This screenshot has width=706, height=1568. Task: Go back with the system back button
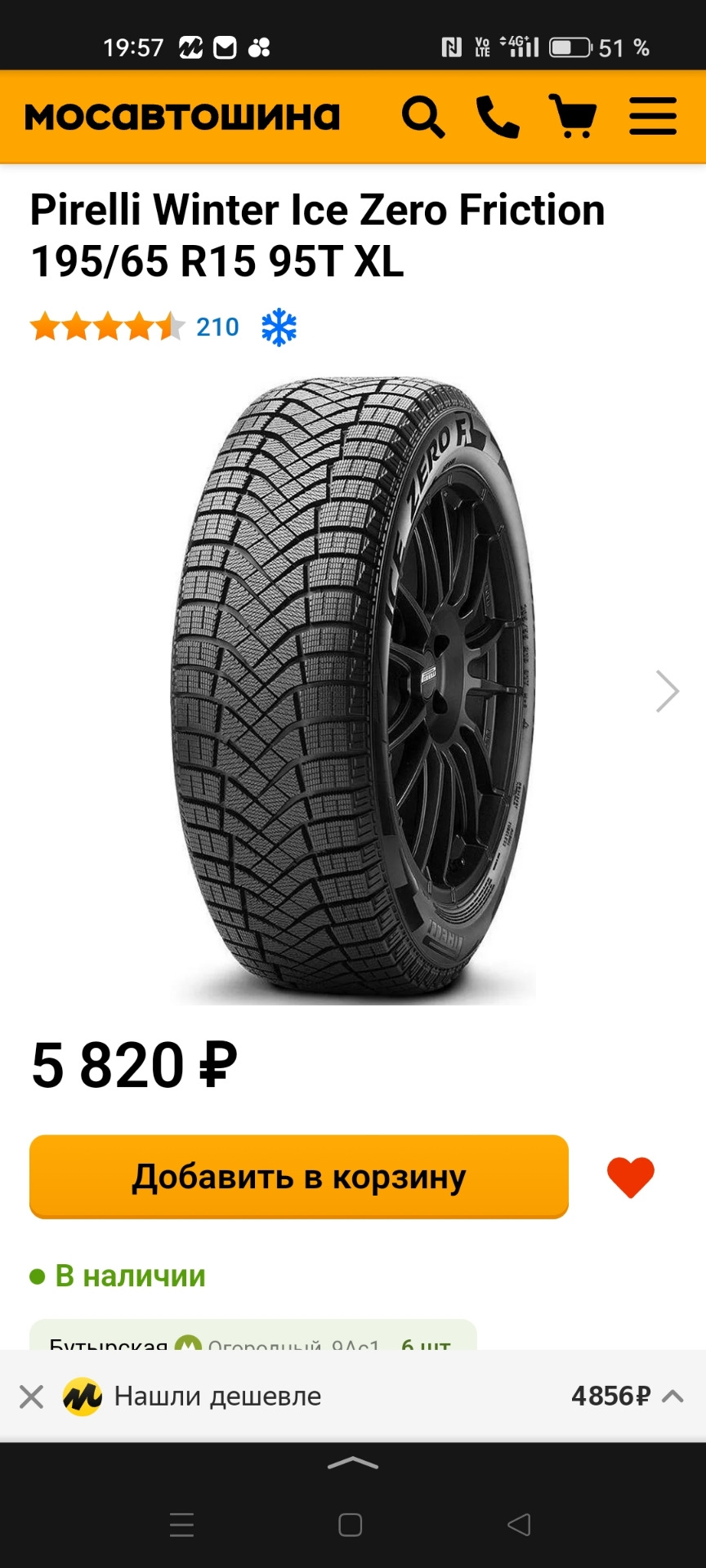(519, 1525)
